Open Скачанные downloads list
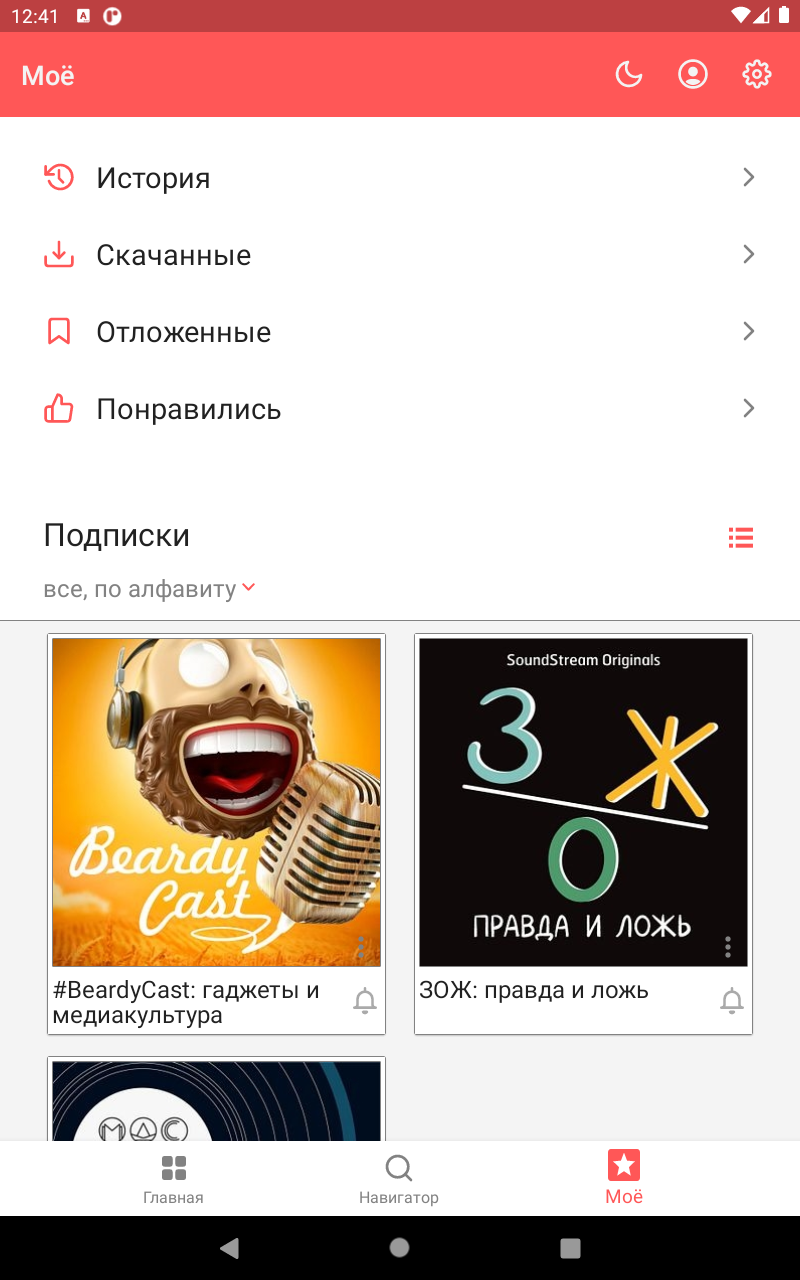Screen dimensions: 800x1280 [400, 255]
